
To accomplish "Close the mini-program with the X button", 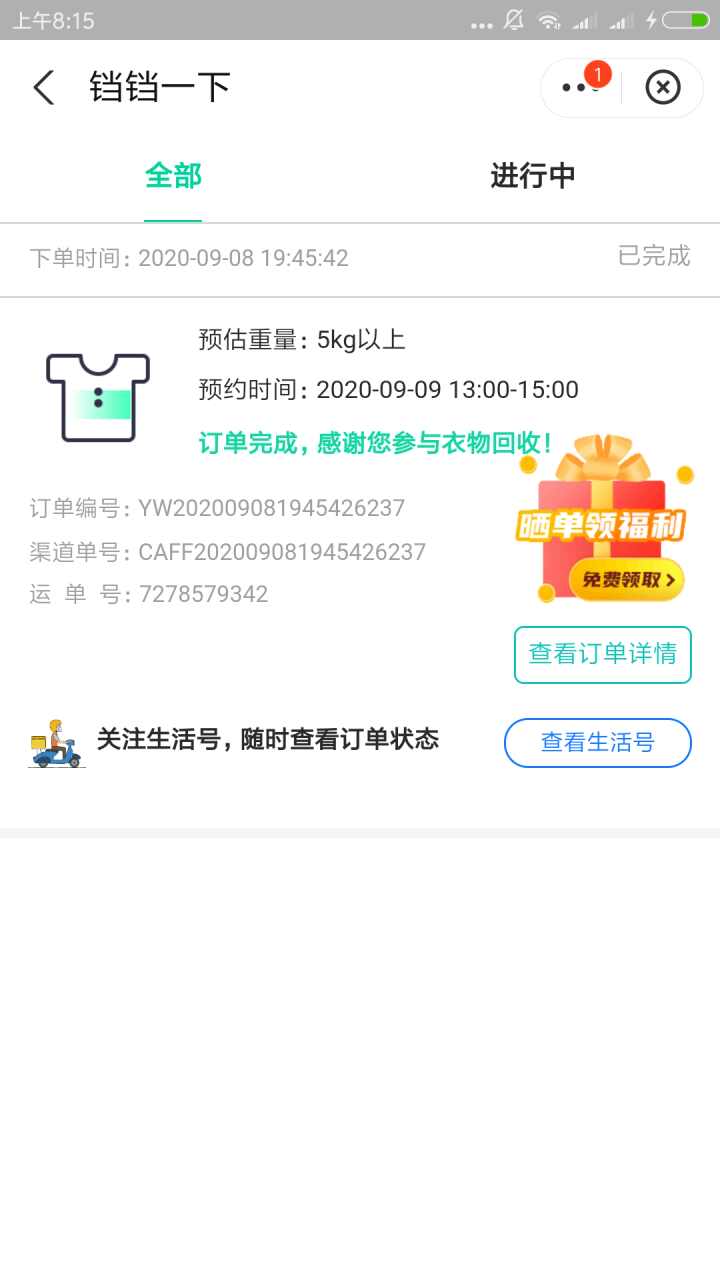I will 662,88.
